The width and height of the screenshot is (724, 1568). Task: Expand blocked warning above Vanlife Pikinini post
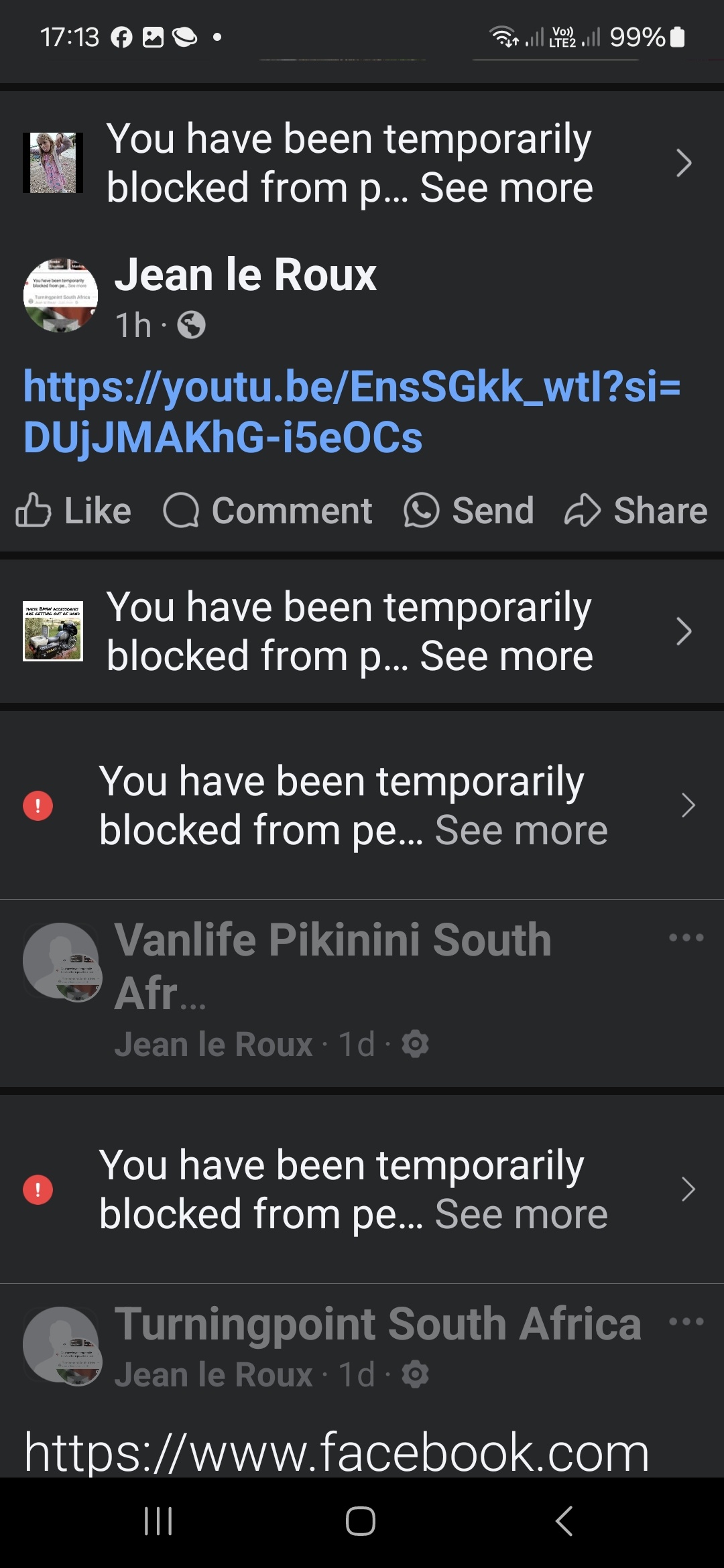click(362, 805)
